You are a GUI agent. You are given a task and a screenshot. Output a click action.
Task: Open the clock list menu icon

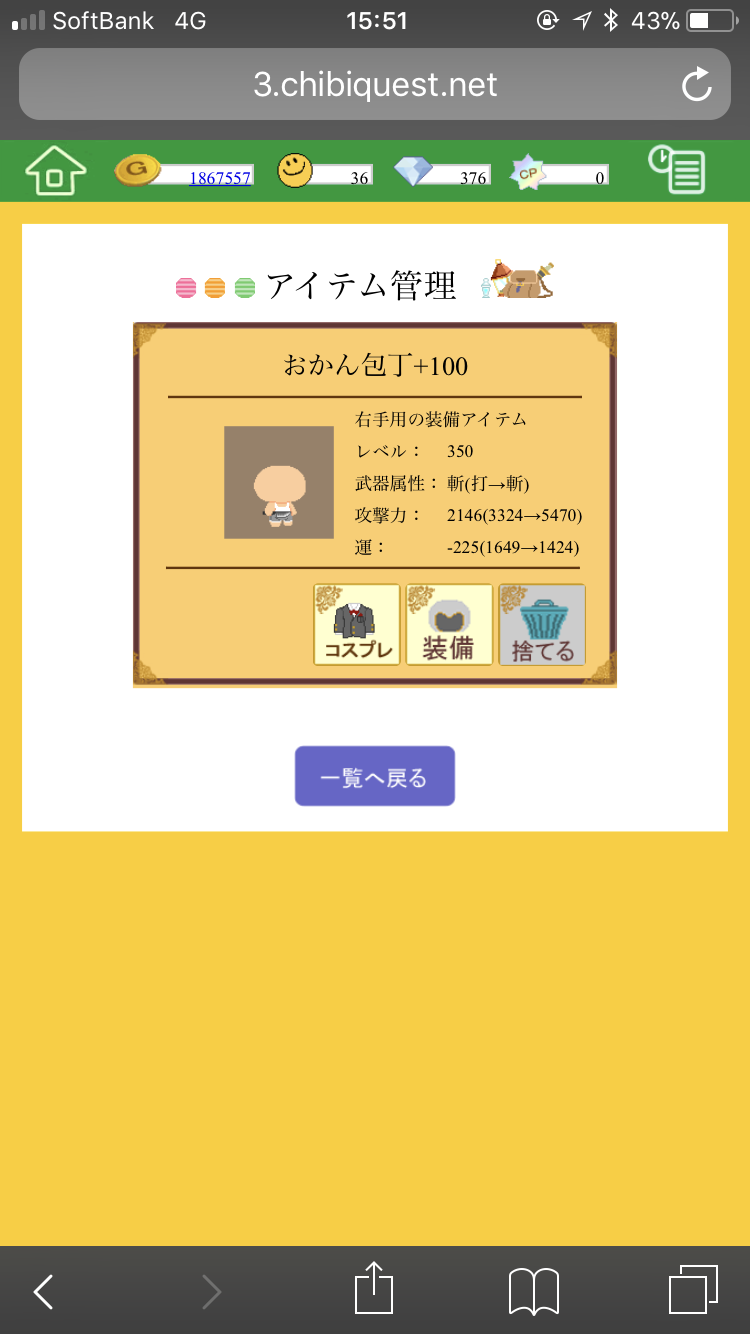(x=676, y=170)
